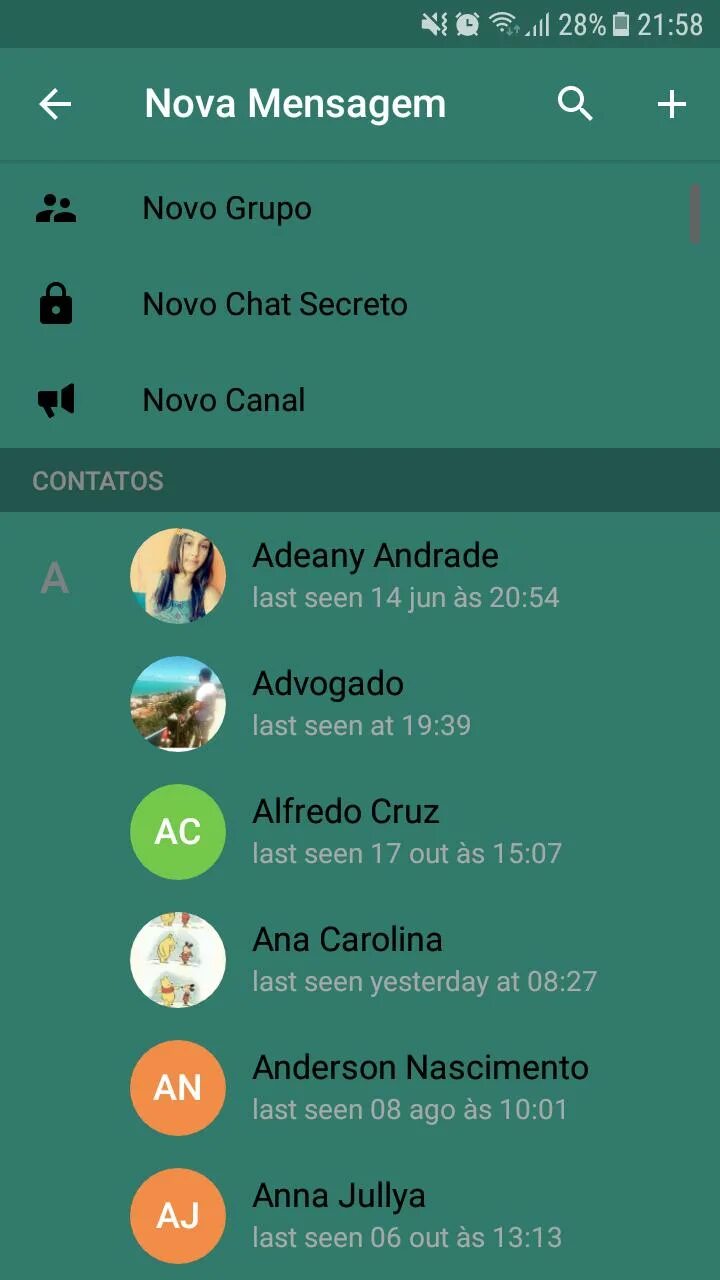Open Anderson Nascimento's contact row
This screenshot has width=720, height=1280.
[x=420, y=1087]
